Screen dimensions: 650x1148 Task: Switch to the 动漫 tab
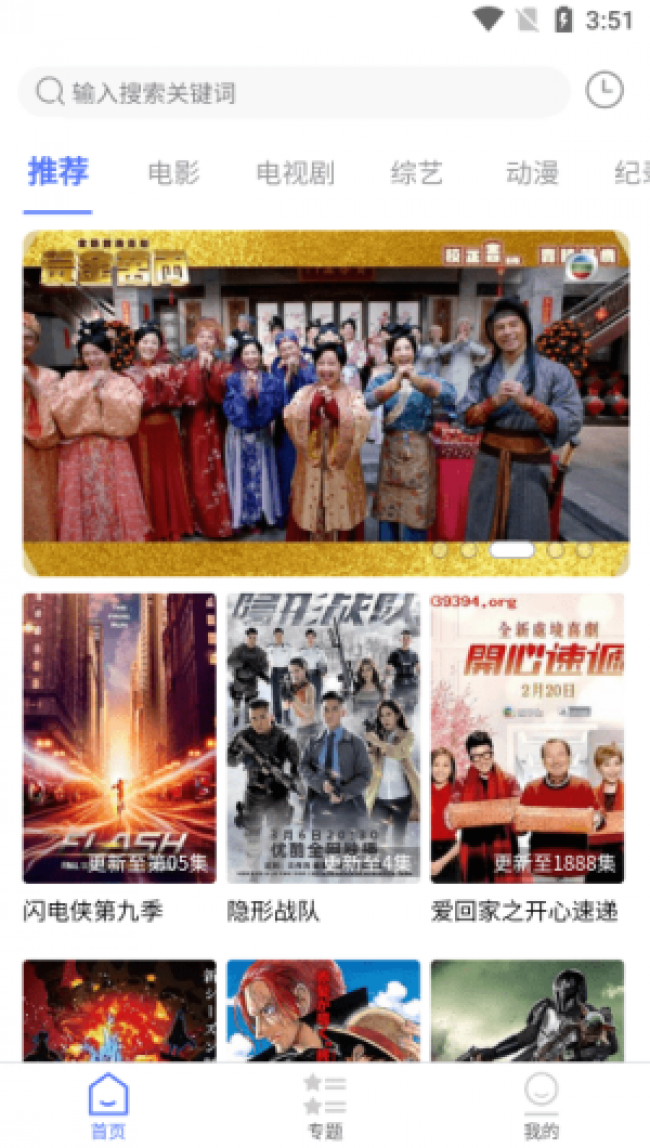click(532, 173)
